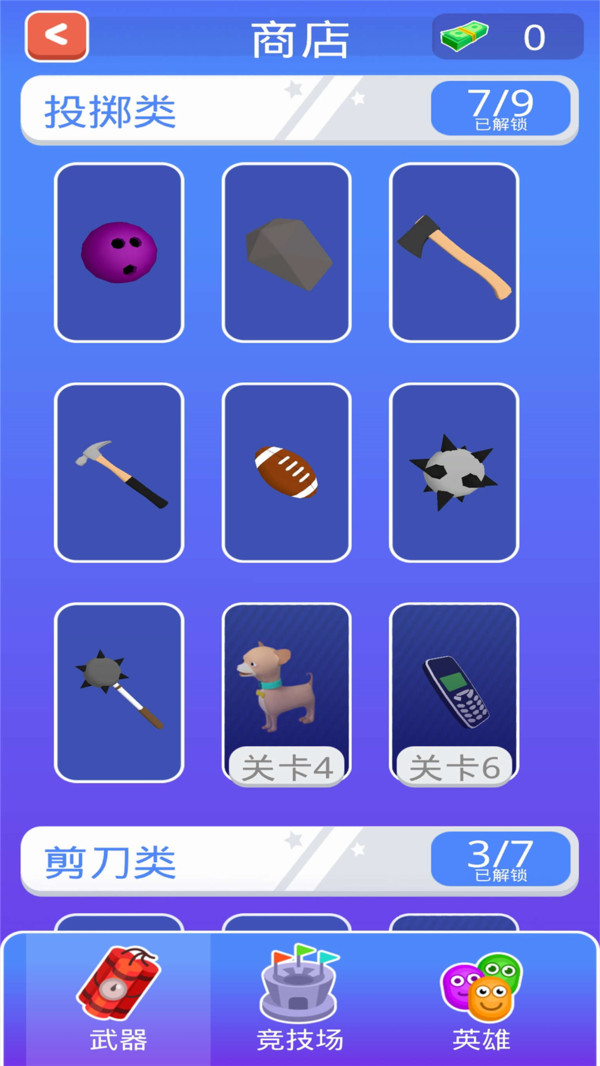The height and width of the screenshot is (1066, 600).
Task: Pick the hammer weapon card
Action: click(119, 472)
